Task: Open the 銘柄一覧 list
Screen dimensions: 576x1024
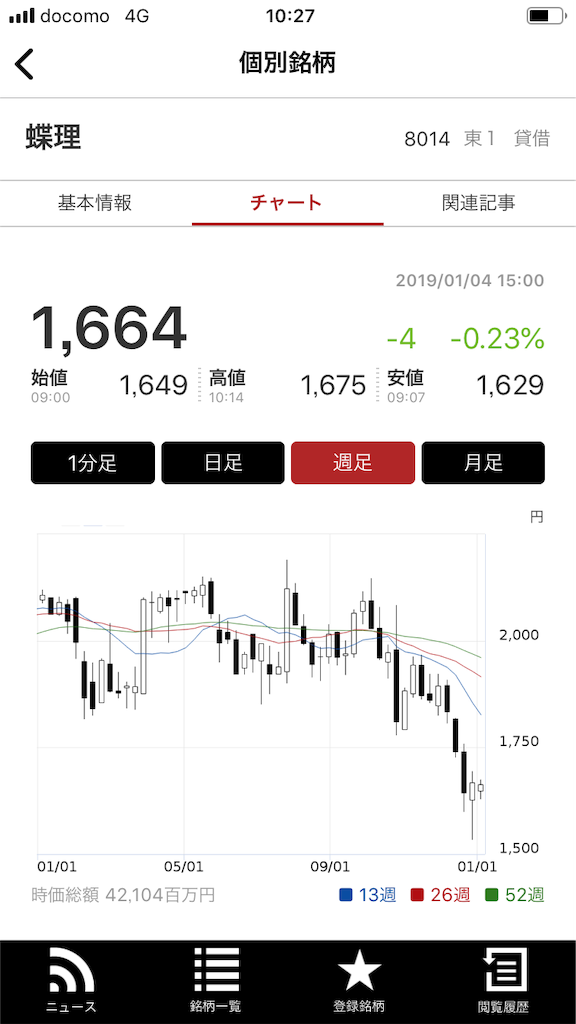Action: [x=216, y=982]
